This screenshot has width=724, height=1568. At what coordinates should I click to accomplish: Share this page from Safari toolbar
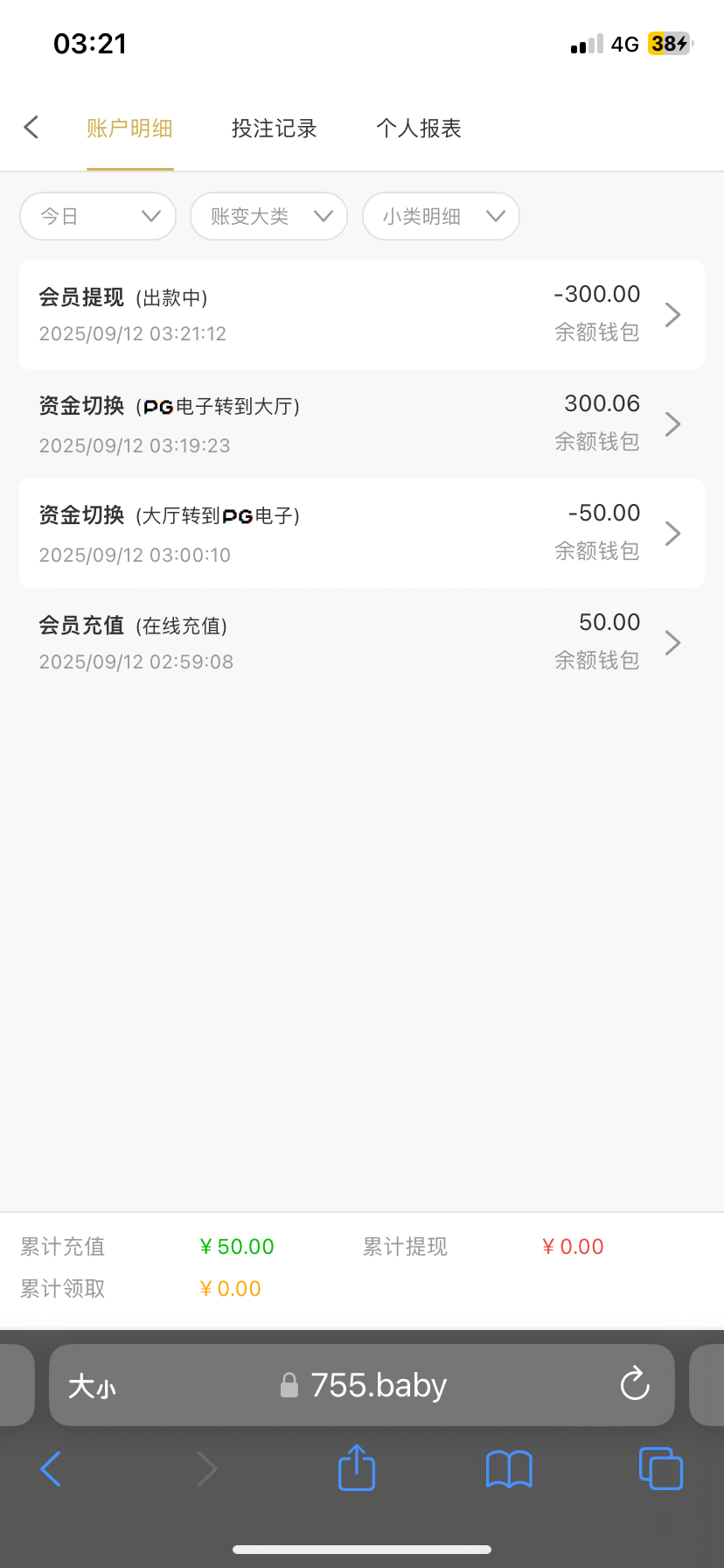pos(357,1467)
